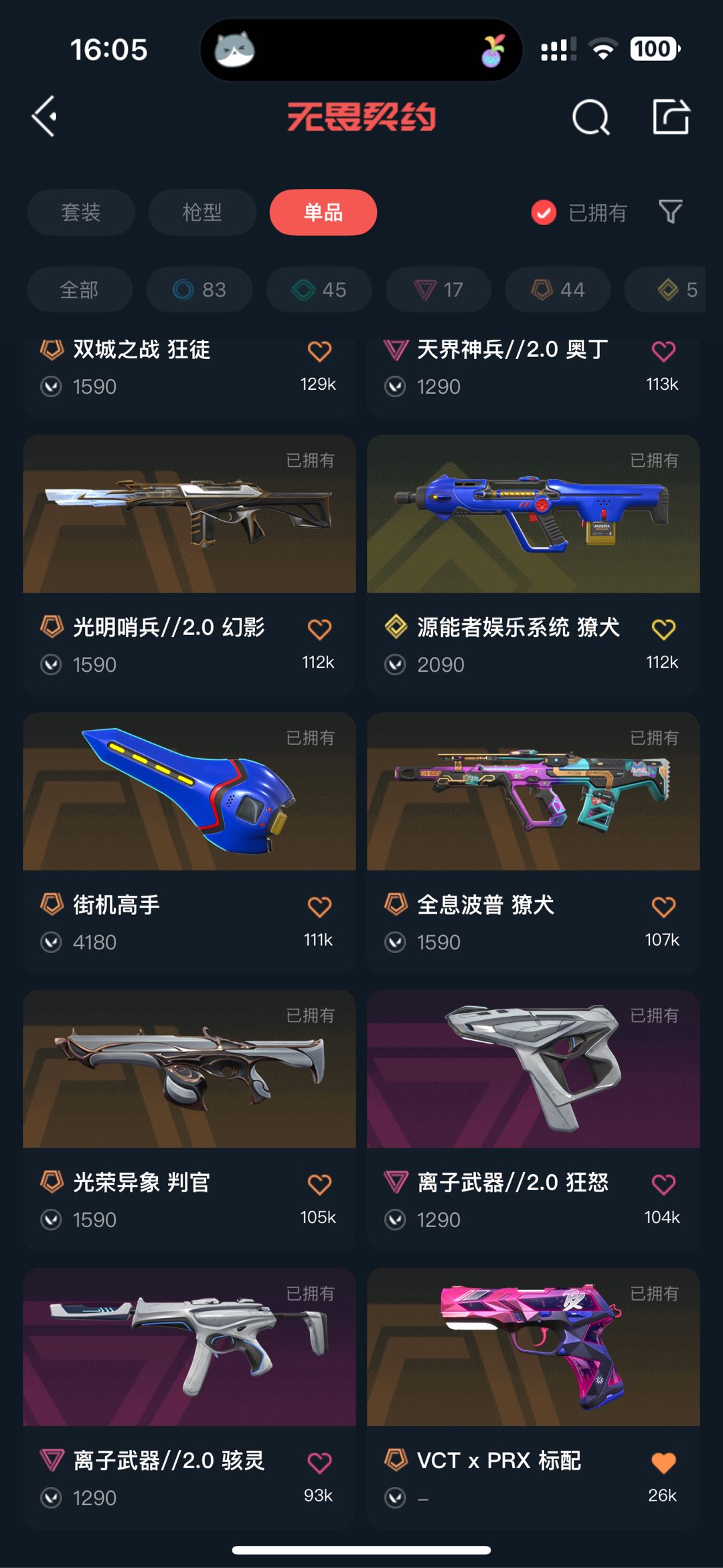Like the 街机高手 skin
The height and width of the screenshot is (1568, 723).
click(319, 907)
